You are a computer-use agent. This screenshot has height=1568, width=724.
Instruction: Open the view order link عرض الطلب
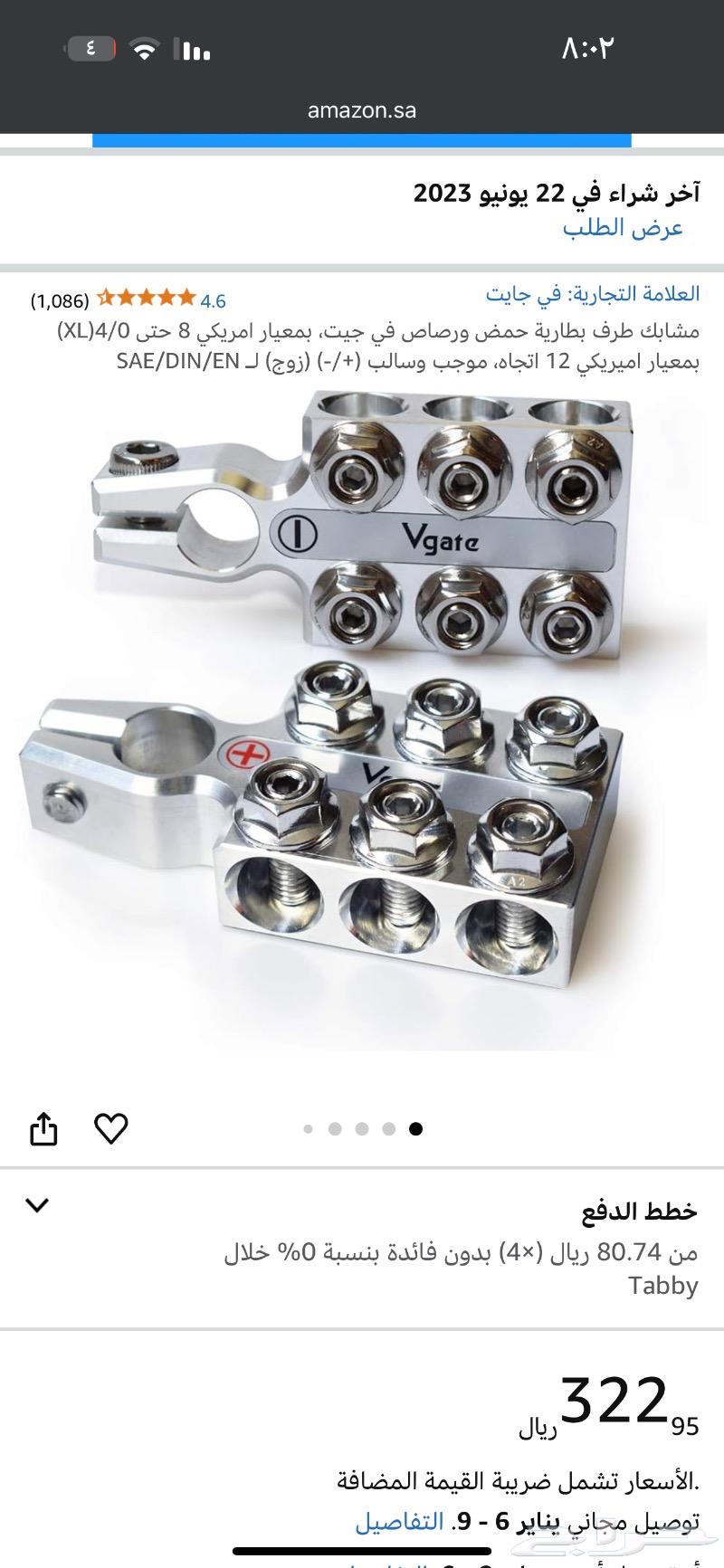click(x=623, y=227)
